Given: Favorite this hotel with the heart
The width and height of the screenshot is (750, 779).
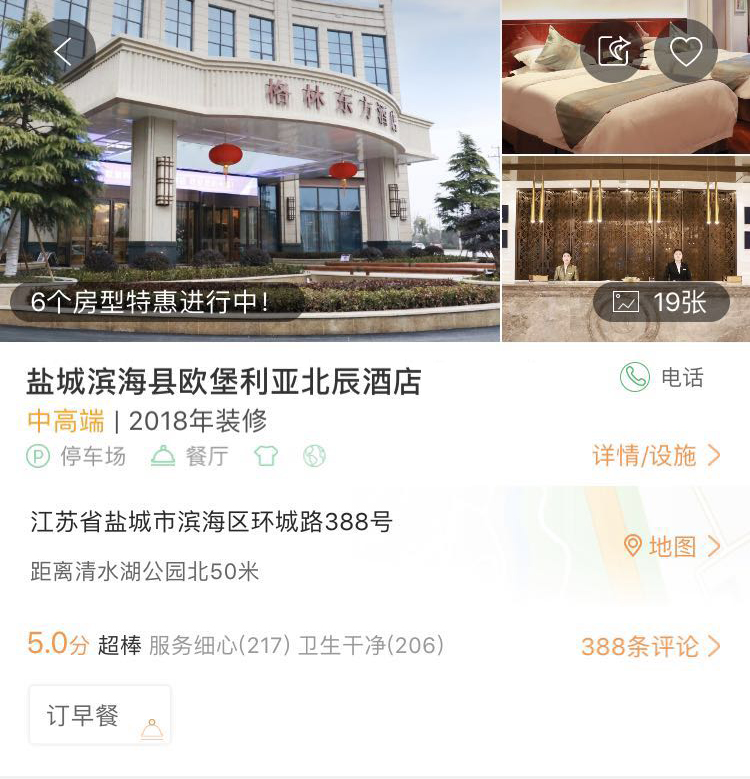Looking at the screenshot, I should coord(686,51).
